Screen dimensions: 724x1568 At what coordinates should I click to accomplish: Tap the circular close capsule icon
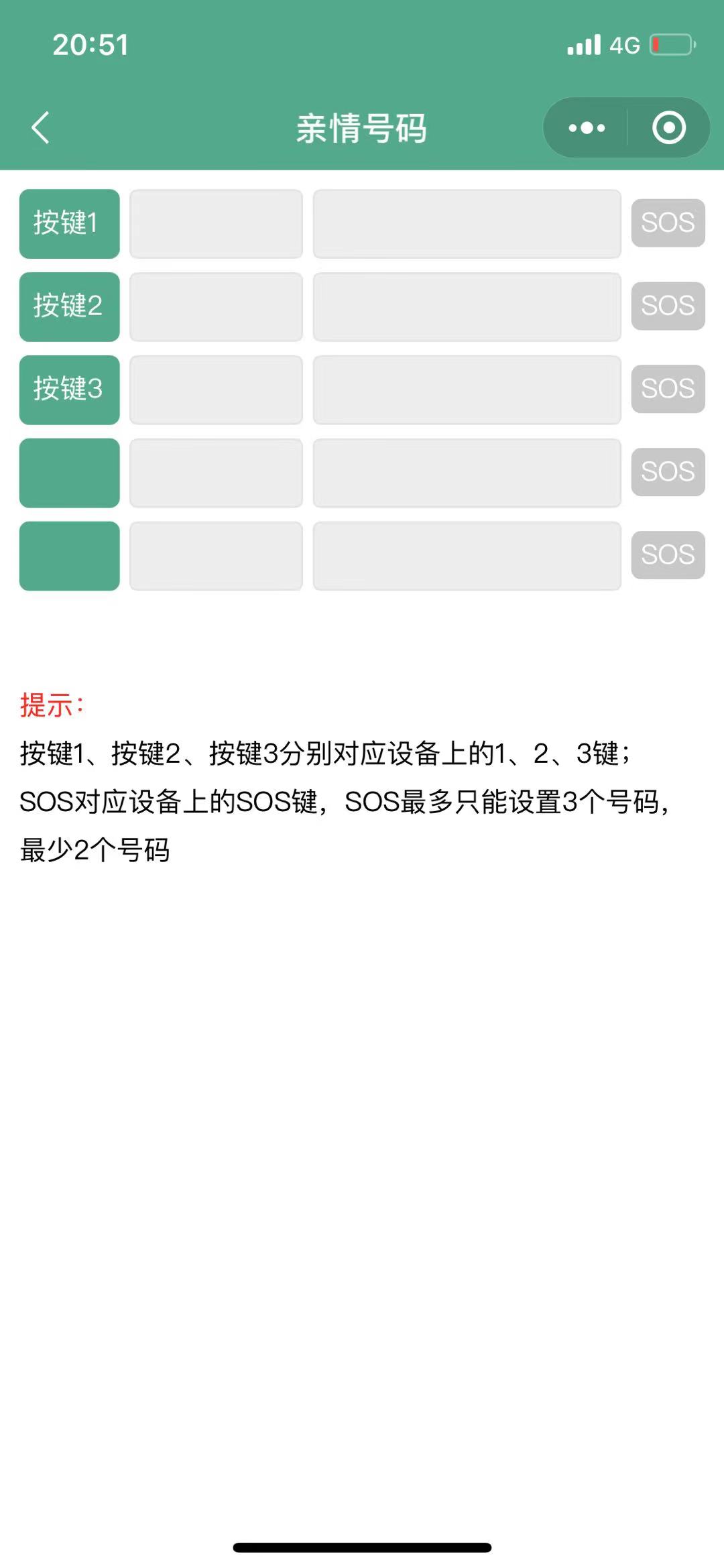[668, 127]
